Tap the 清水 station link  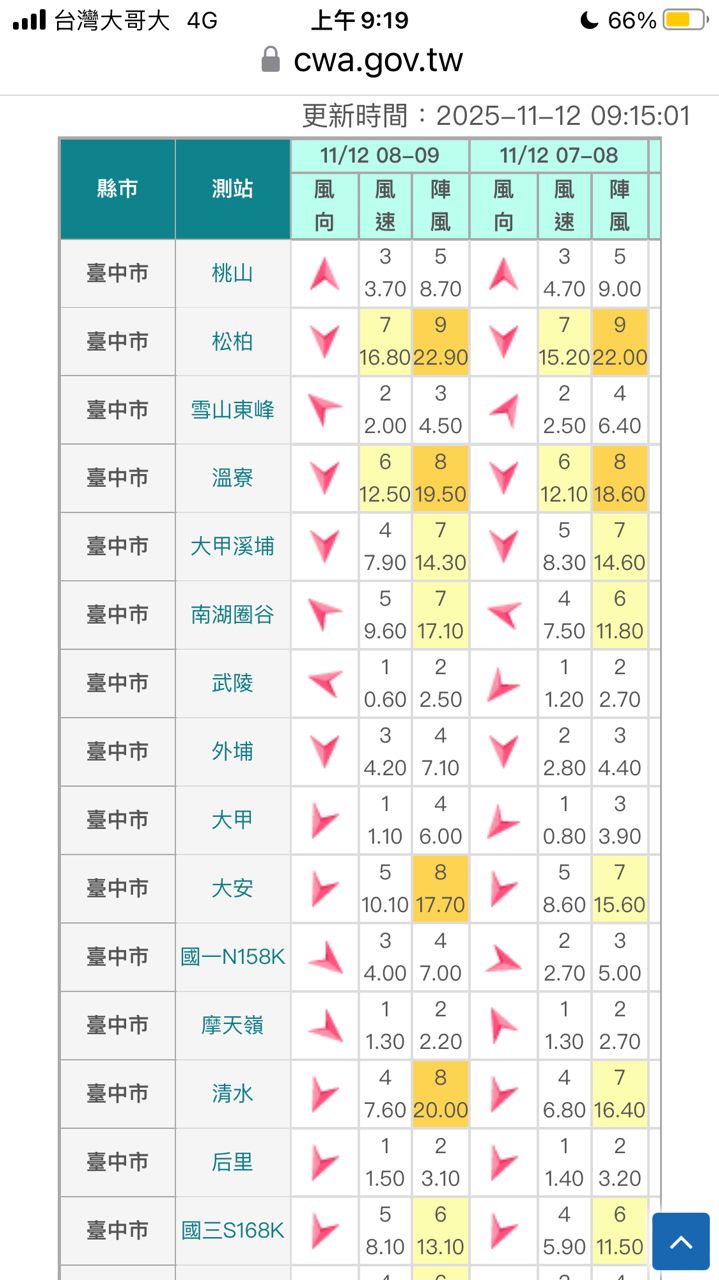[x=232, y=1093]
